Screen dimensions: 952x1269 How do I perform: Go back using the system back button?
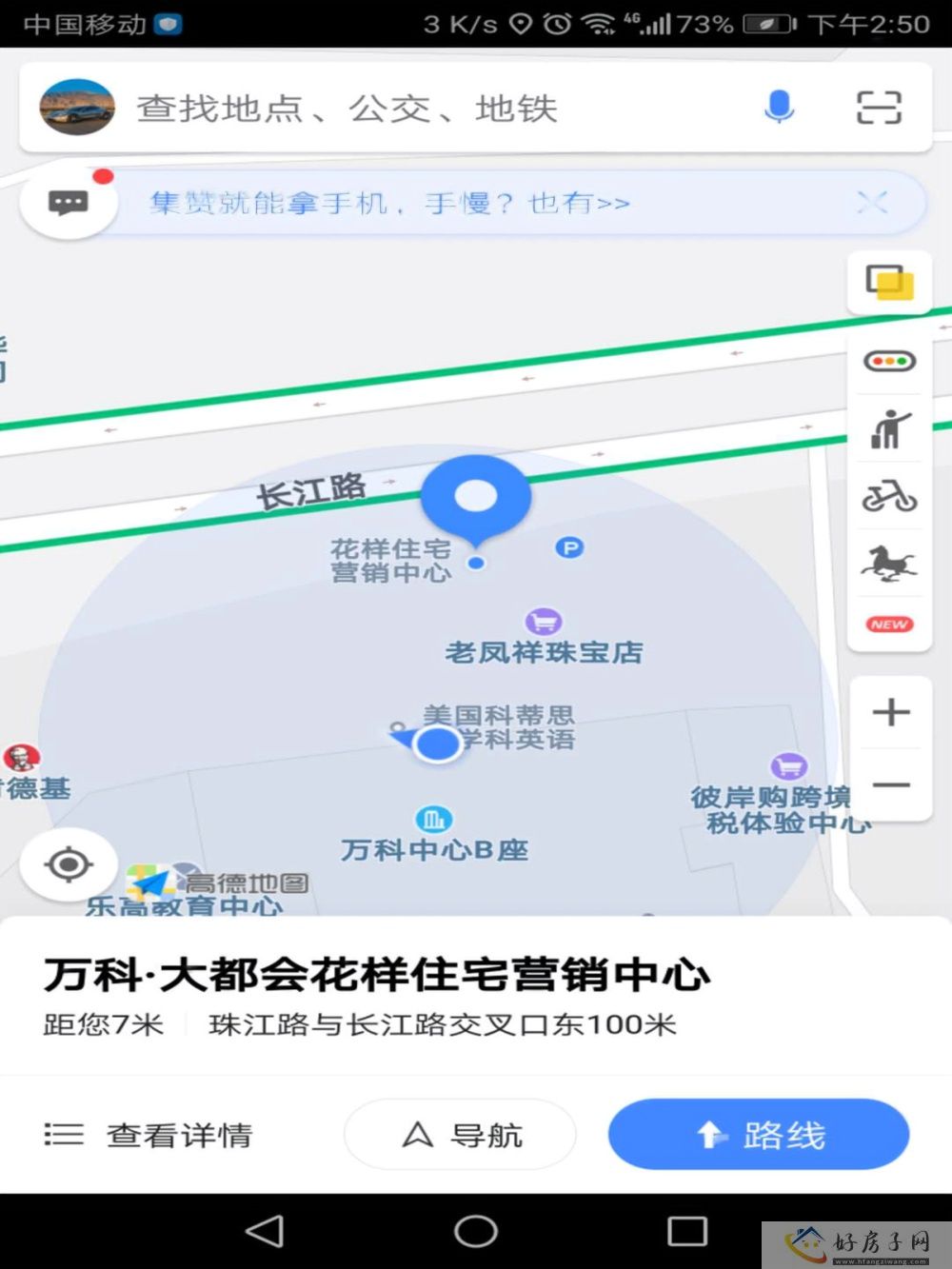coord(265,1231)
